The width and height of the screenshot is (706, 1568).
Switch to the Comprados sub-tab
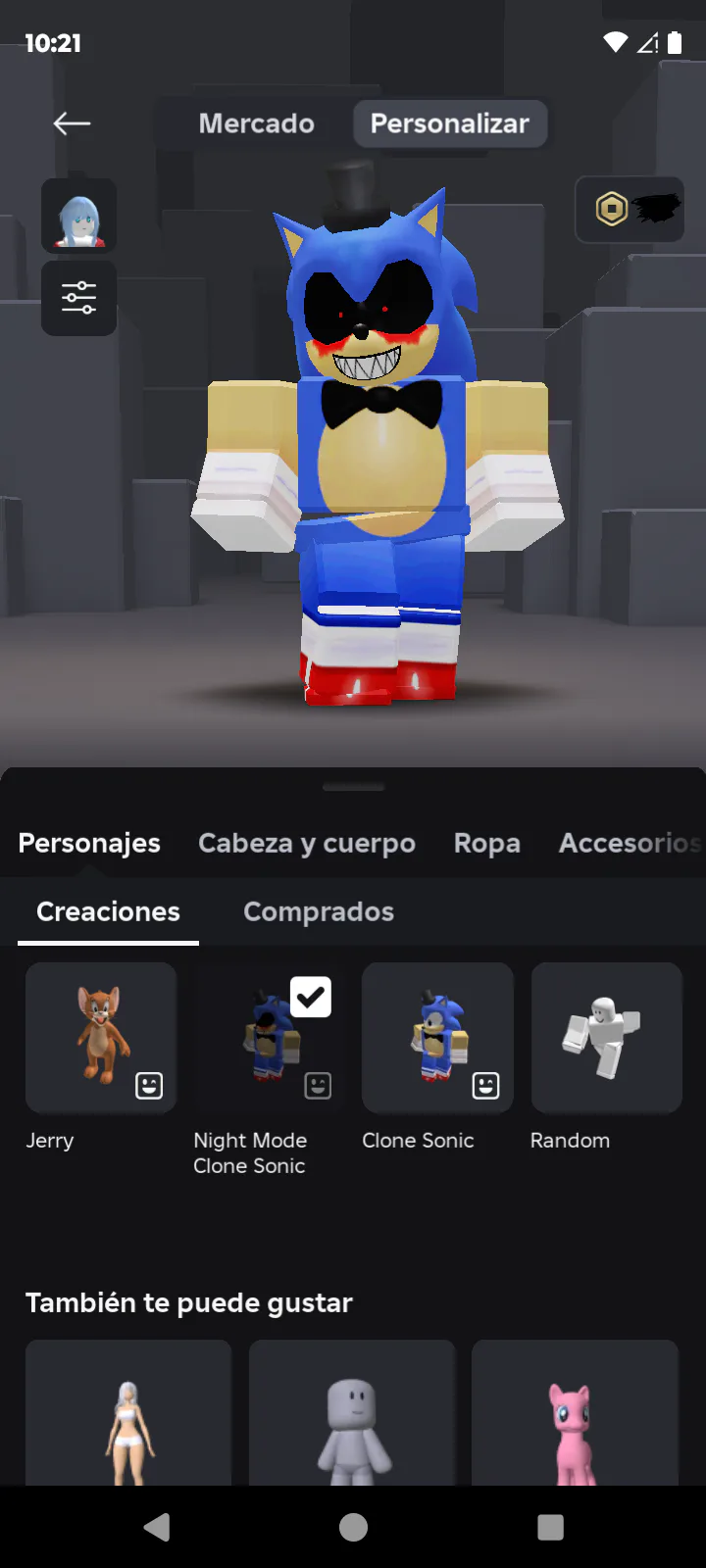point(319,912)
